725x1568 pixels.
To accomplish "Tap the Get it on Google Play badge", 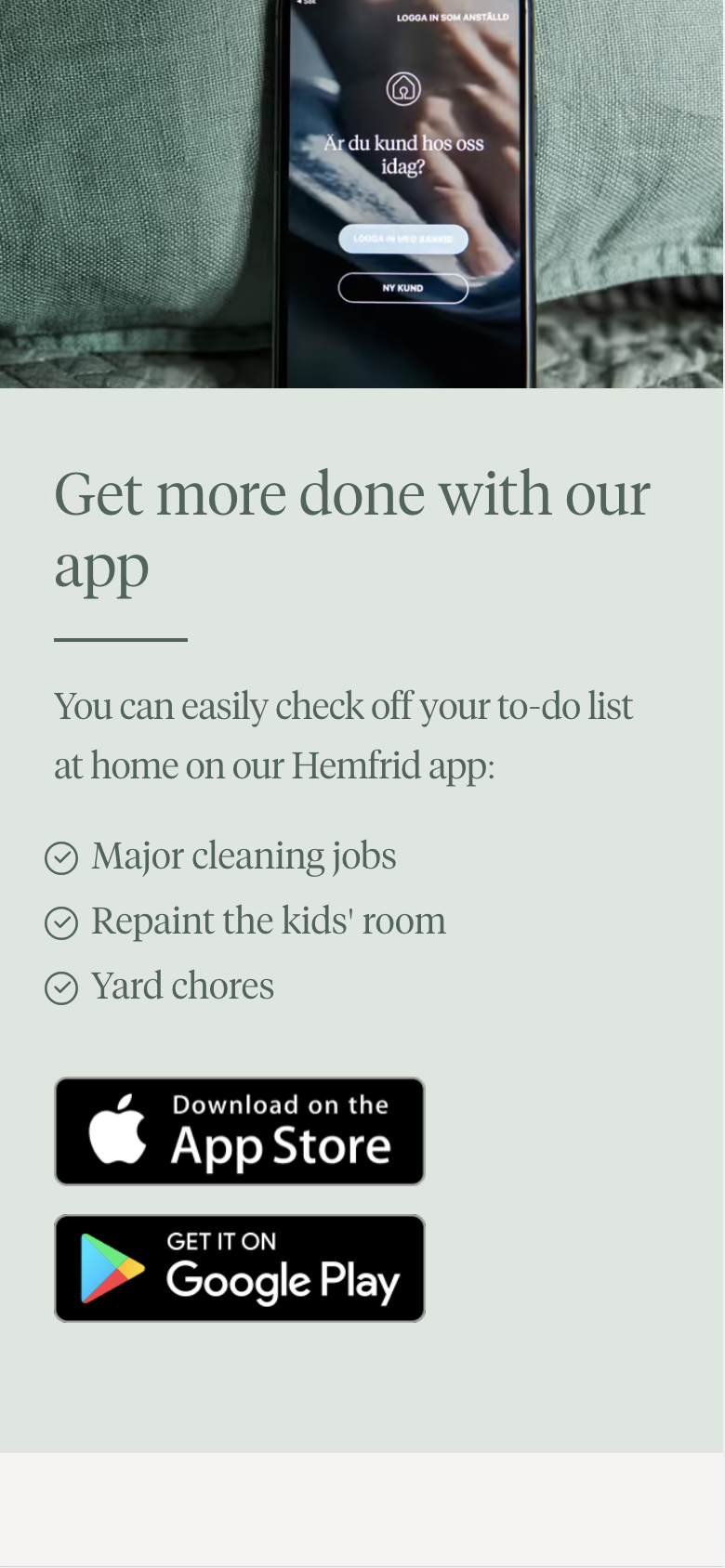I will 240,1269.
